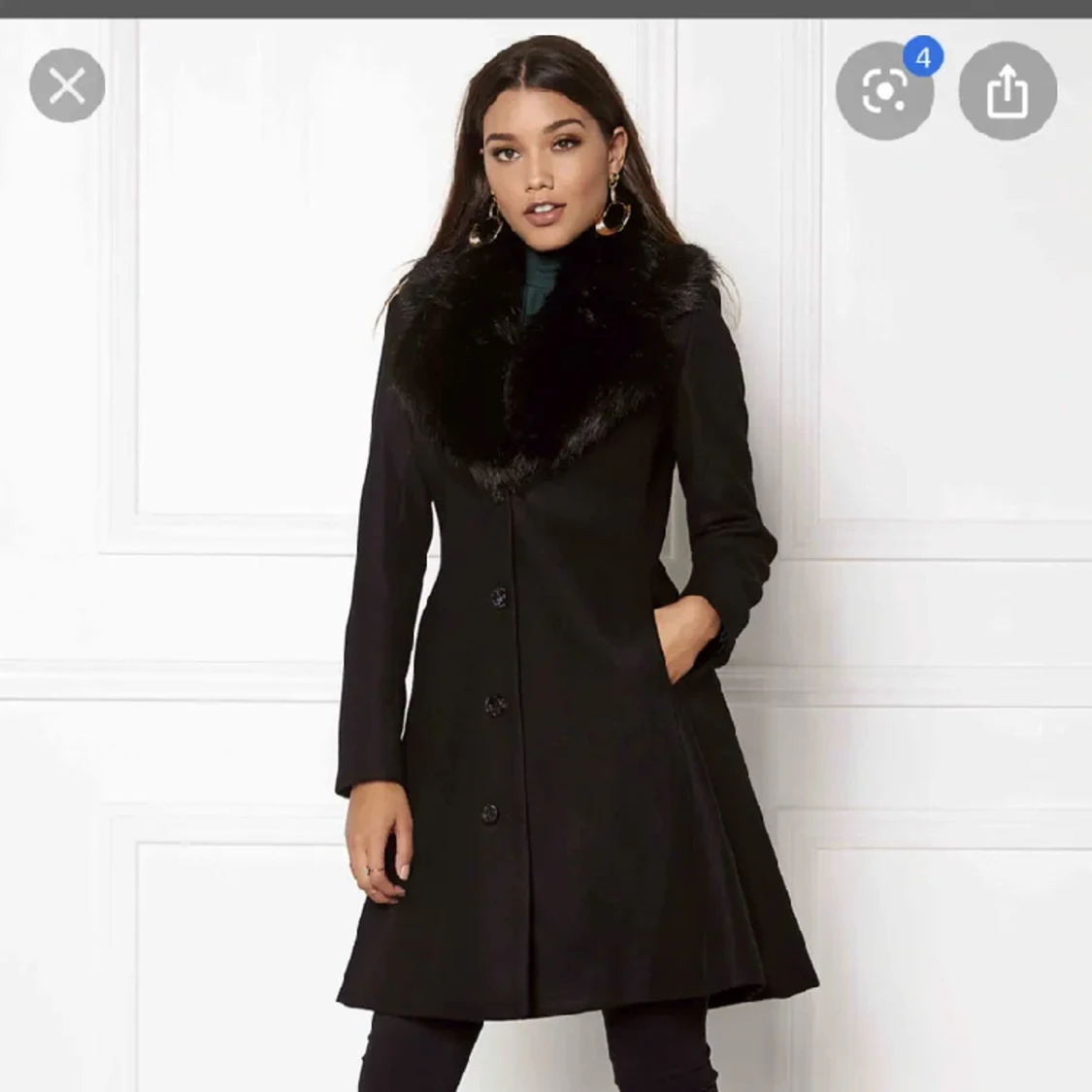Open visual search lens icon
Image resolution: width=1092 pixels, height=1092 pixels.
(x=883, y=91)
